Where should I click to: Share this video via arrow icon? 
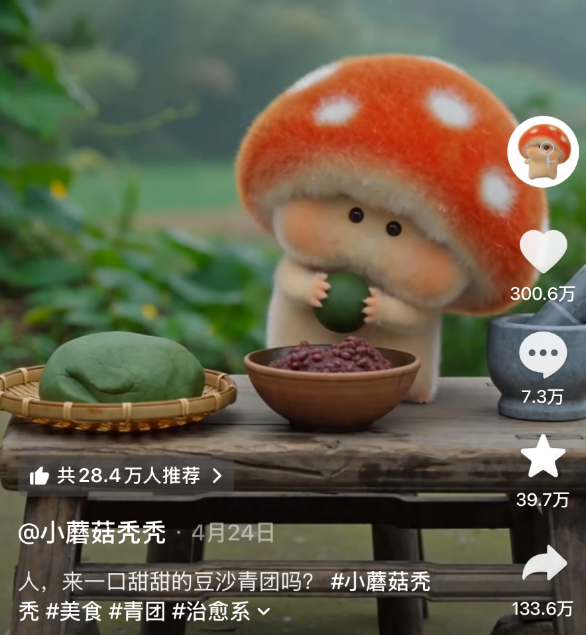545,563
